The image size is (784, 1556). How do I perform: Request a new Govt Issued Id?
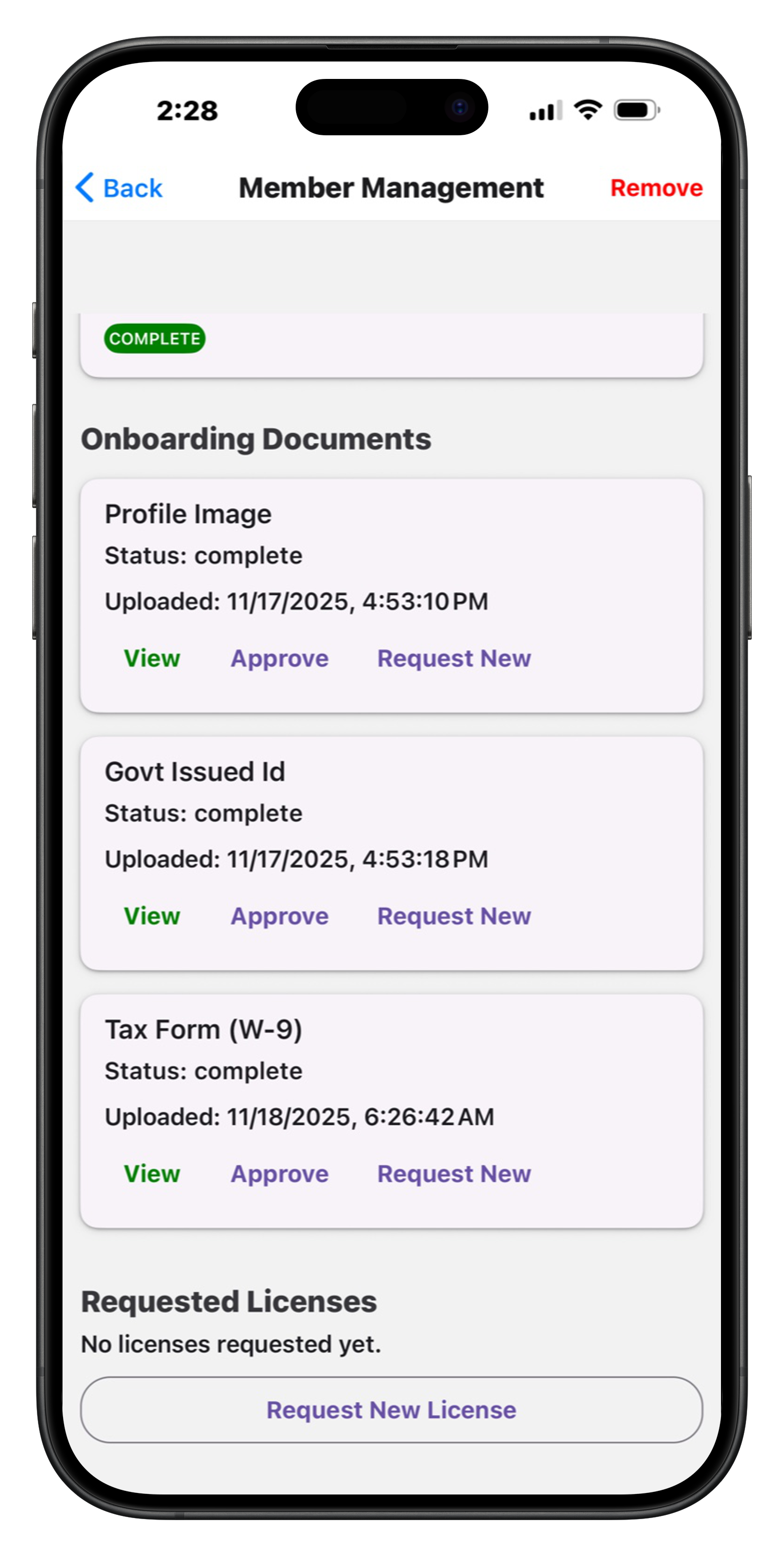coord(453,916)
